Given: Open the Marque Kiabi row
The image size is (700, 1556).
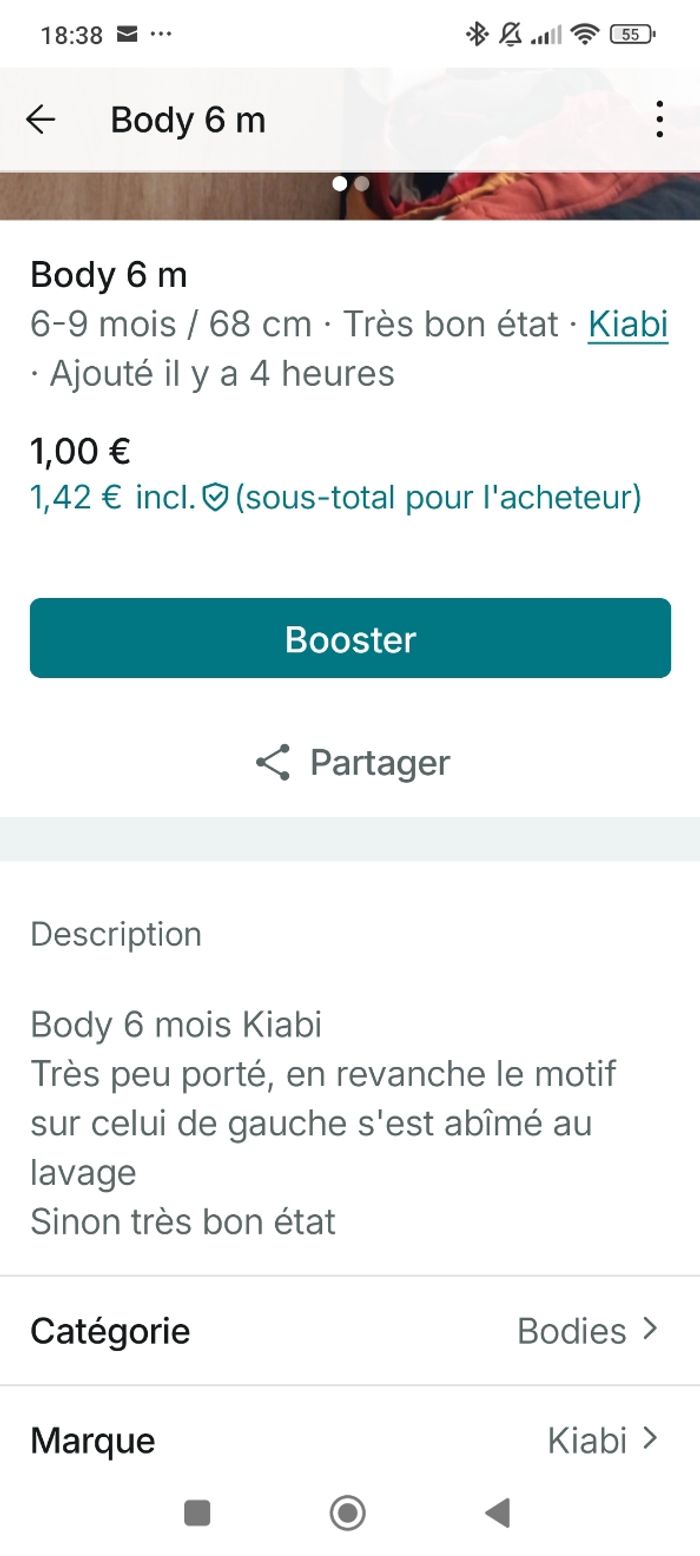Looking at the screenshot, I should click(350, 1440).
